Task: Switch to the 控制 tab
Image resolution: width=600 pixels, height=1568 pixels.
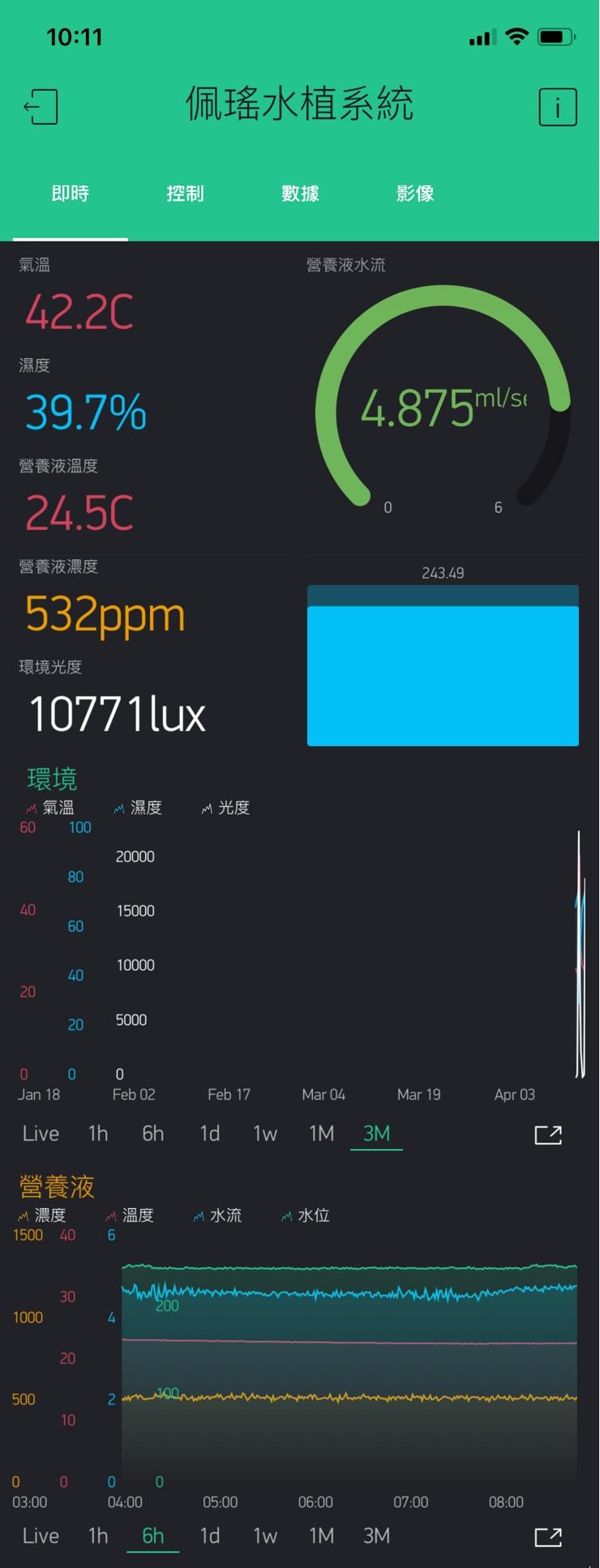Action: tap(185, 194)
